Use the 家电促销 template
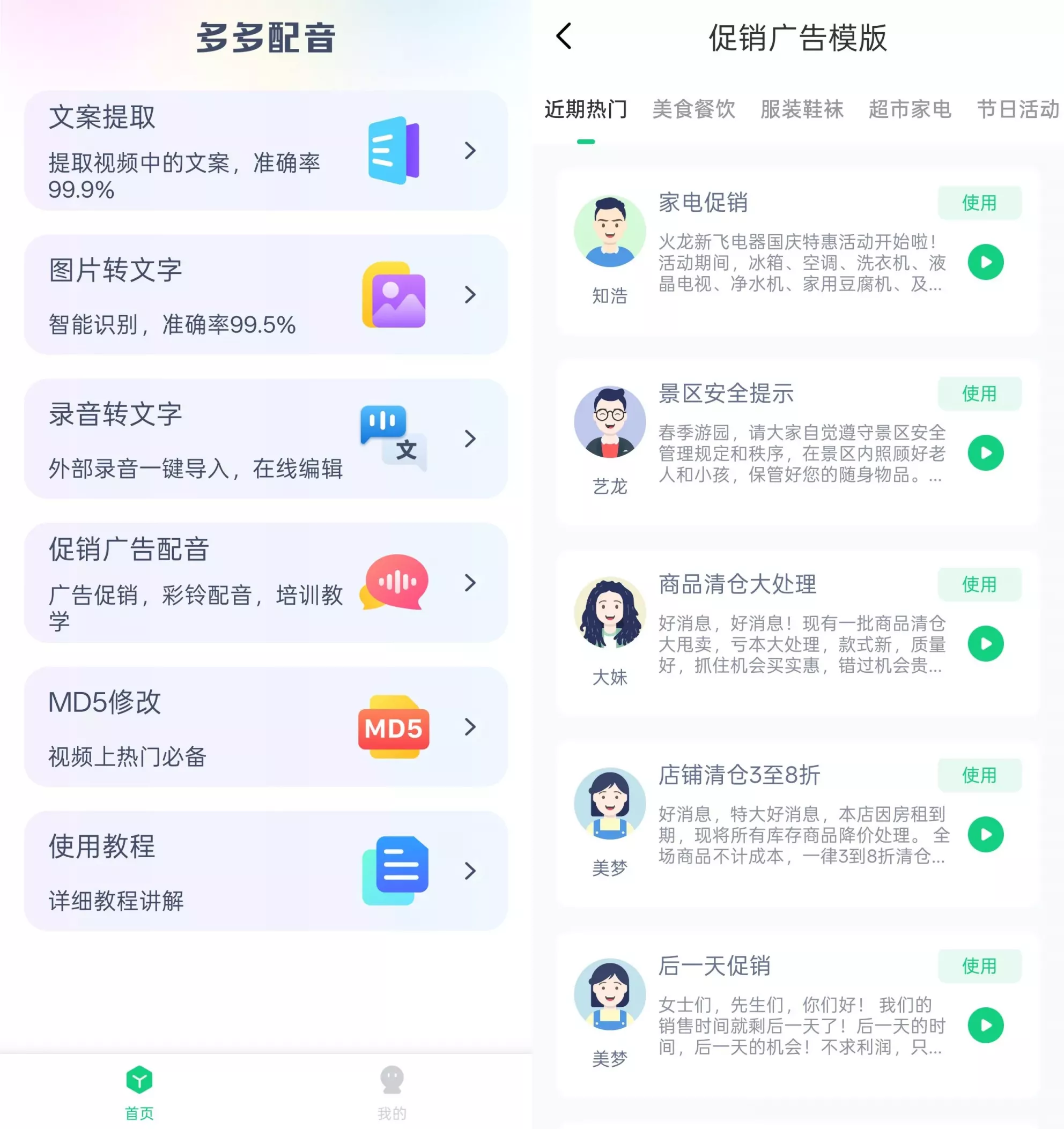Image resolution: width=1064 pixels, height=1129 pixels. click(x=979, y=203)
